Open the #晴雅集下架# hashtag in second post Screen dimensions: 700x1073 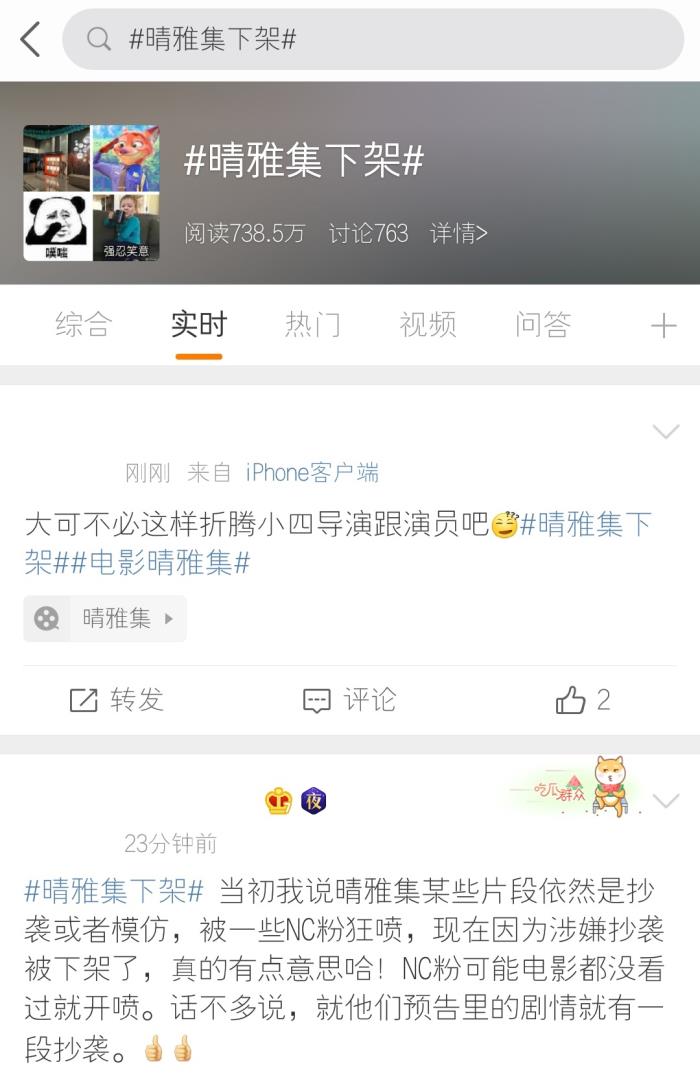pos(114,889)
